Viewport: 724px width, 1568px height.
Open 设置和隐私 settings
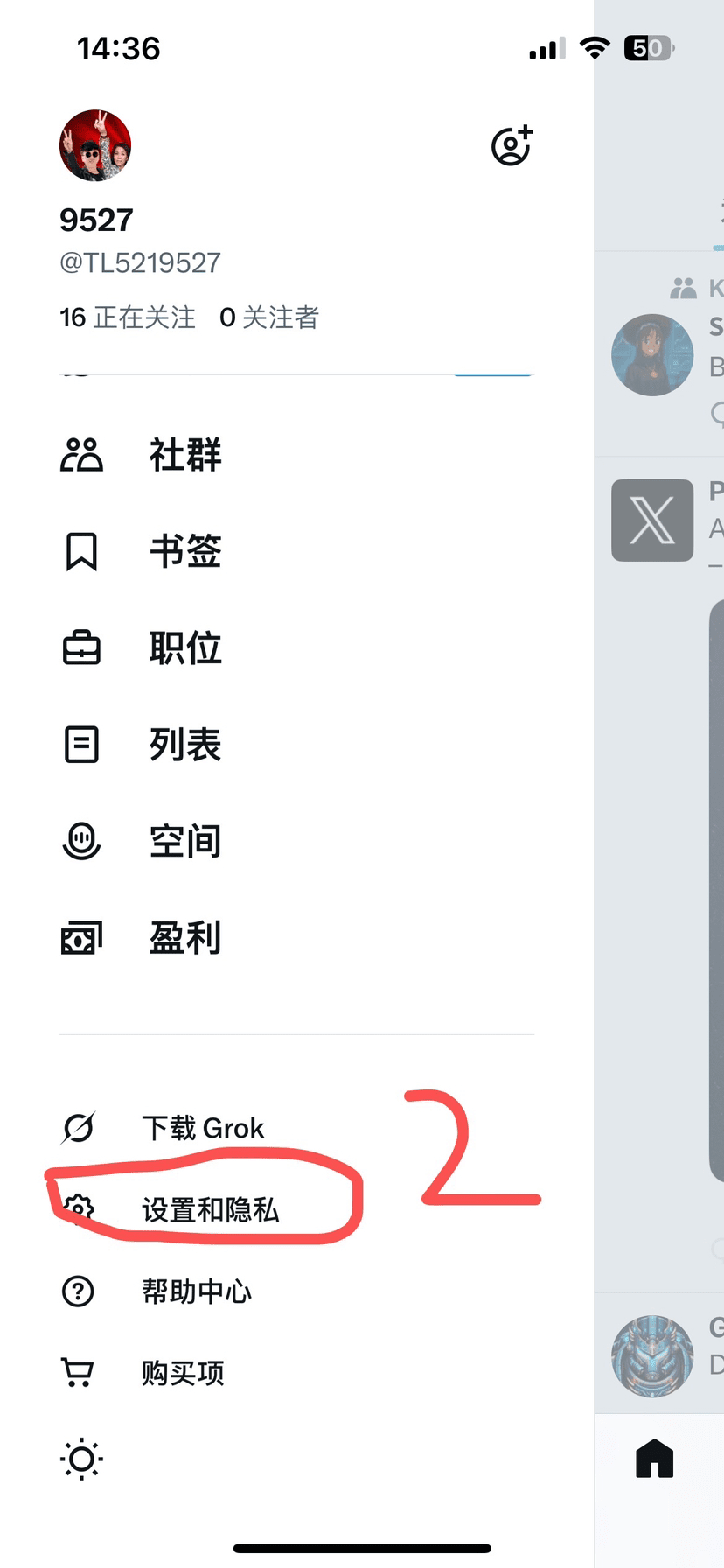click(x=210, y=1210)
